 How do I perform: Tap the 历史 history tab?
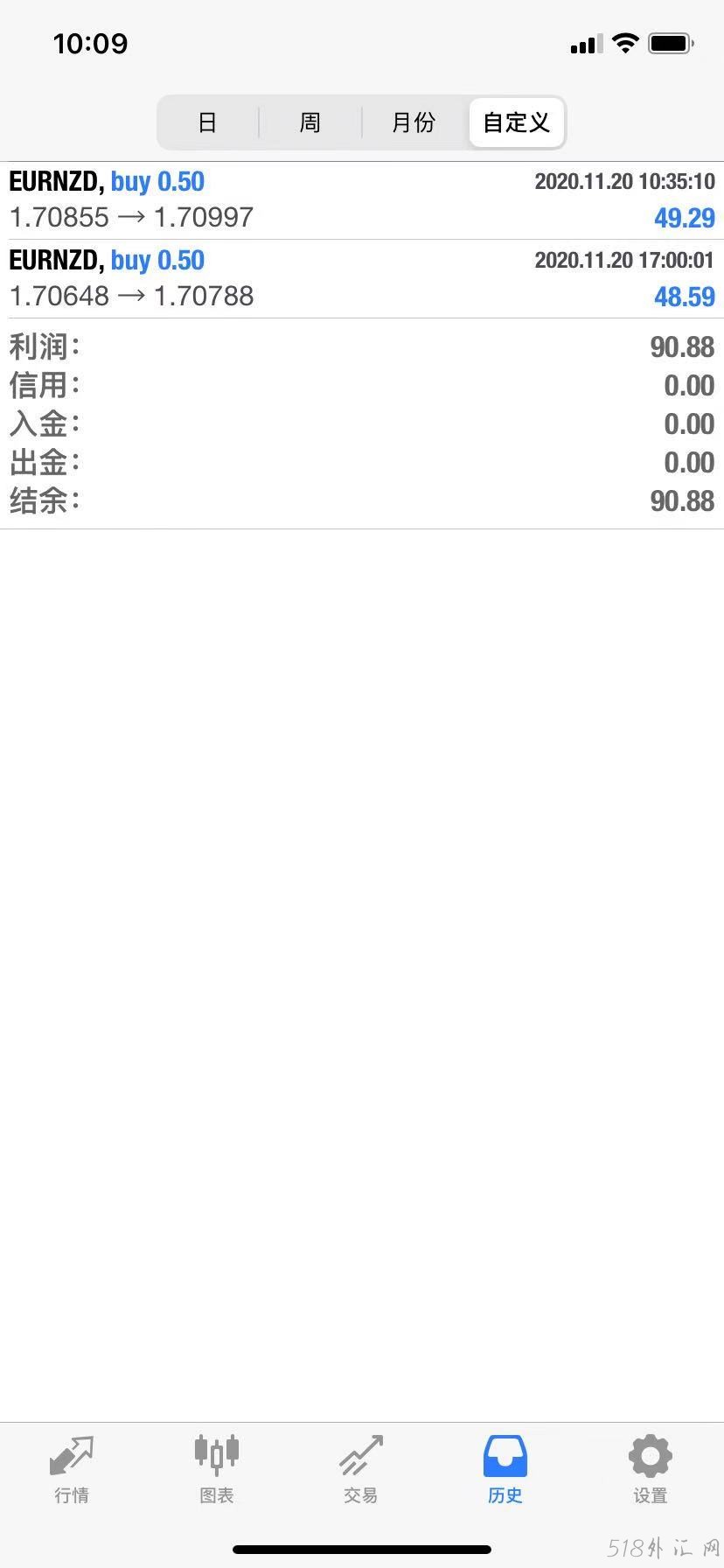[x=505, y=1470]
